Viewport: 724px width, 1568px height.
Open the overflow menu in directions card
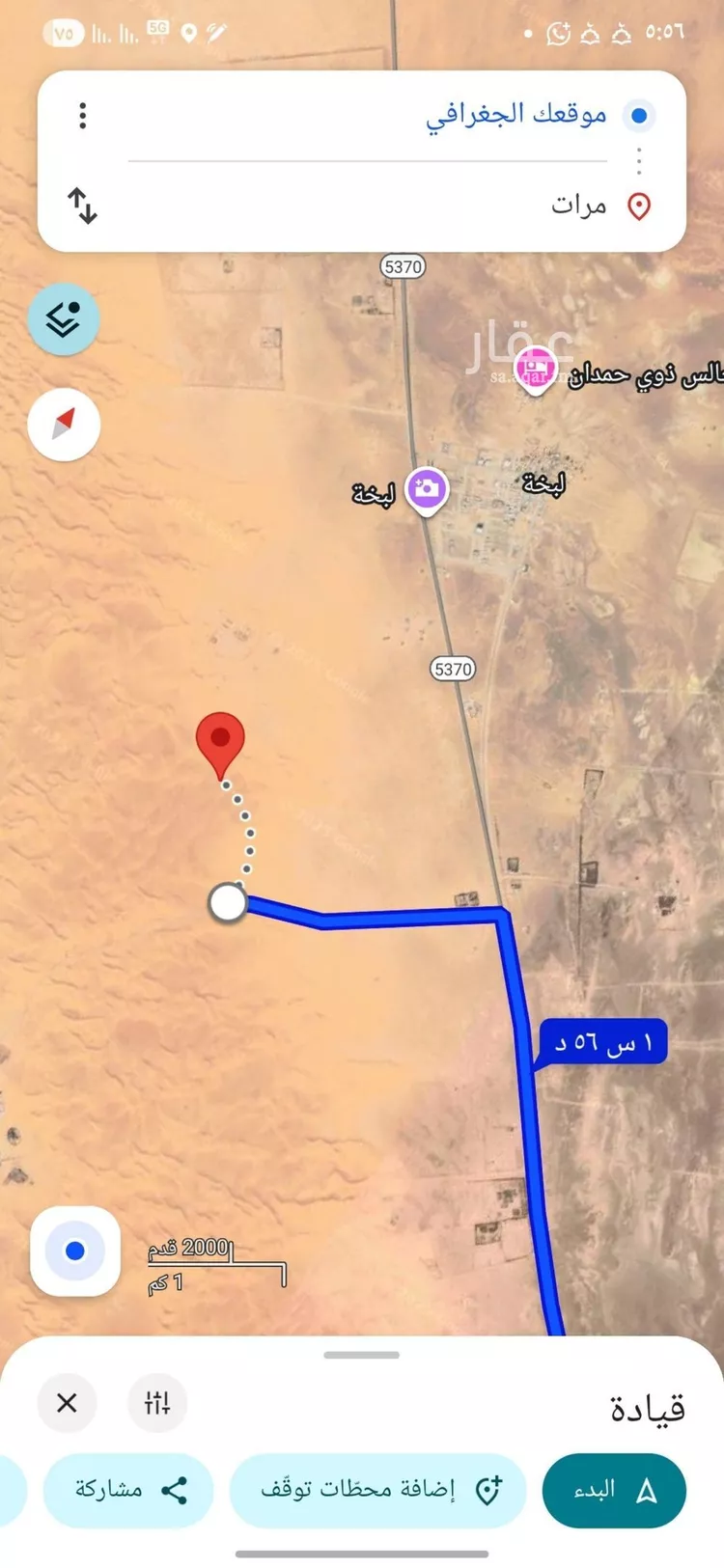click(83, 116)
